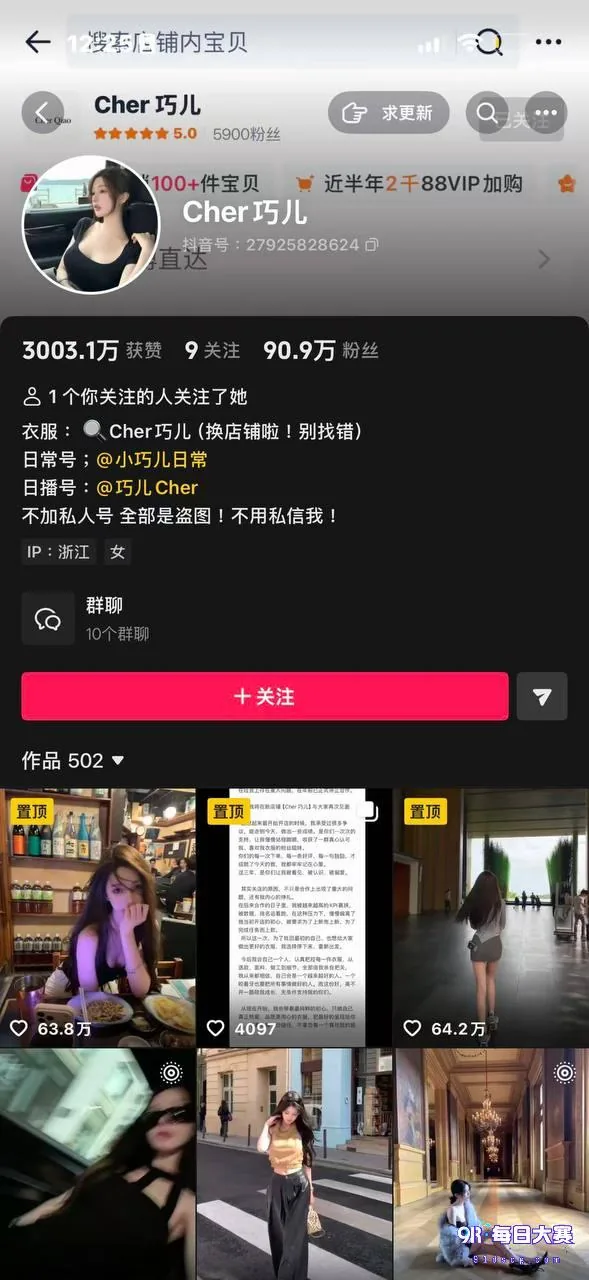This screenshot has height=1280, width=589.
Task: Open the 9 关注 following list
Action: point(212,351)
